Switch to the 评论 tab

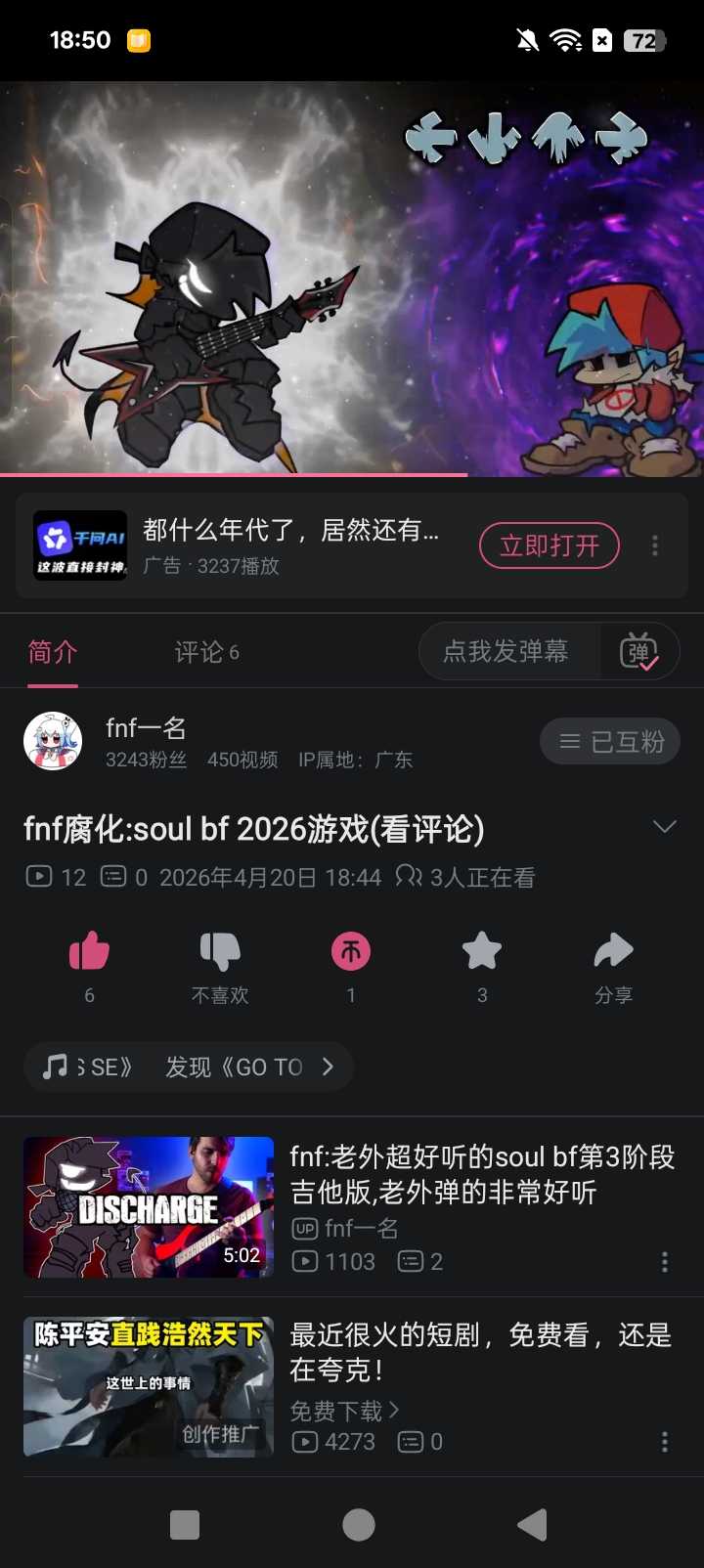click(x=206, y=652)
